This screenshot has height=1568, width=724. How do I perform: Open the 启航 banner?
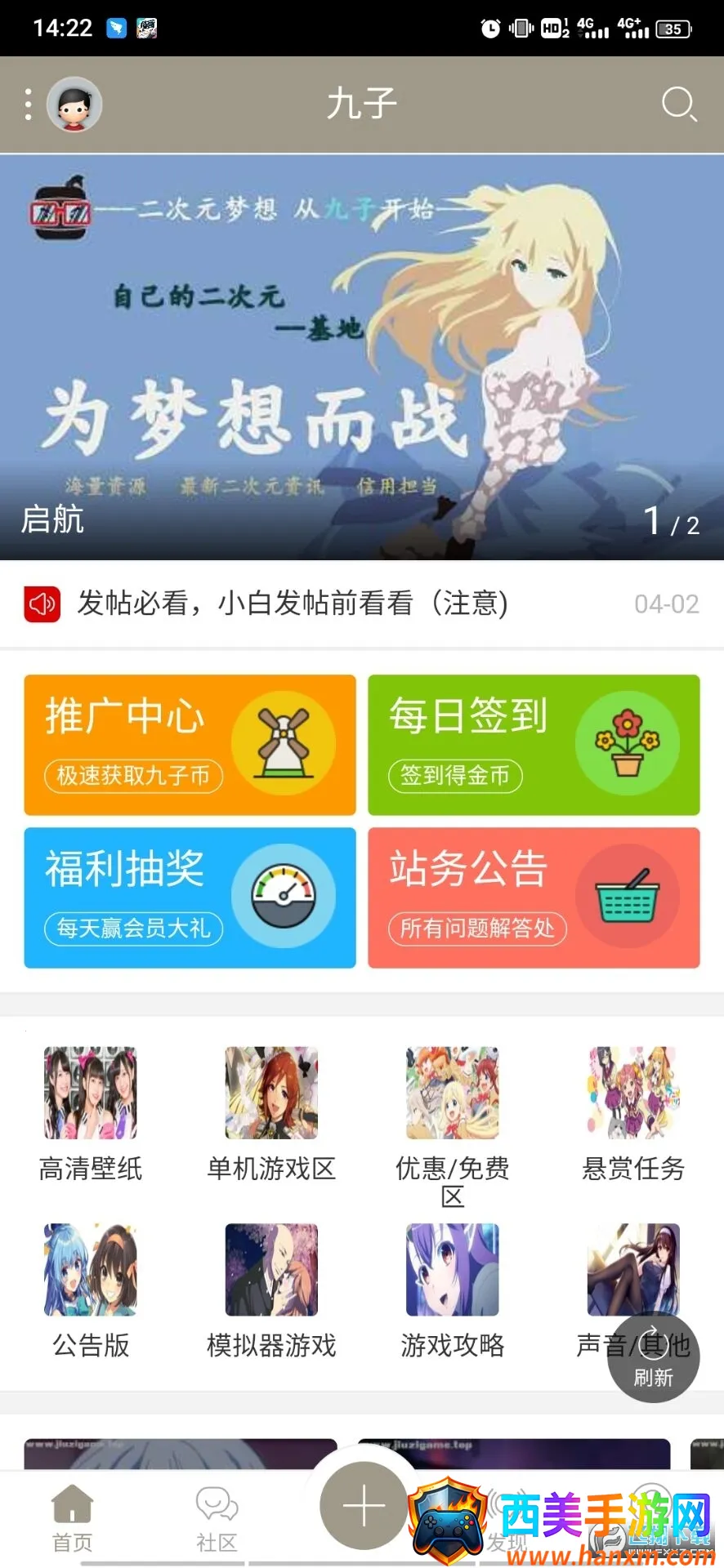coord(362,357)
